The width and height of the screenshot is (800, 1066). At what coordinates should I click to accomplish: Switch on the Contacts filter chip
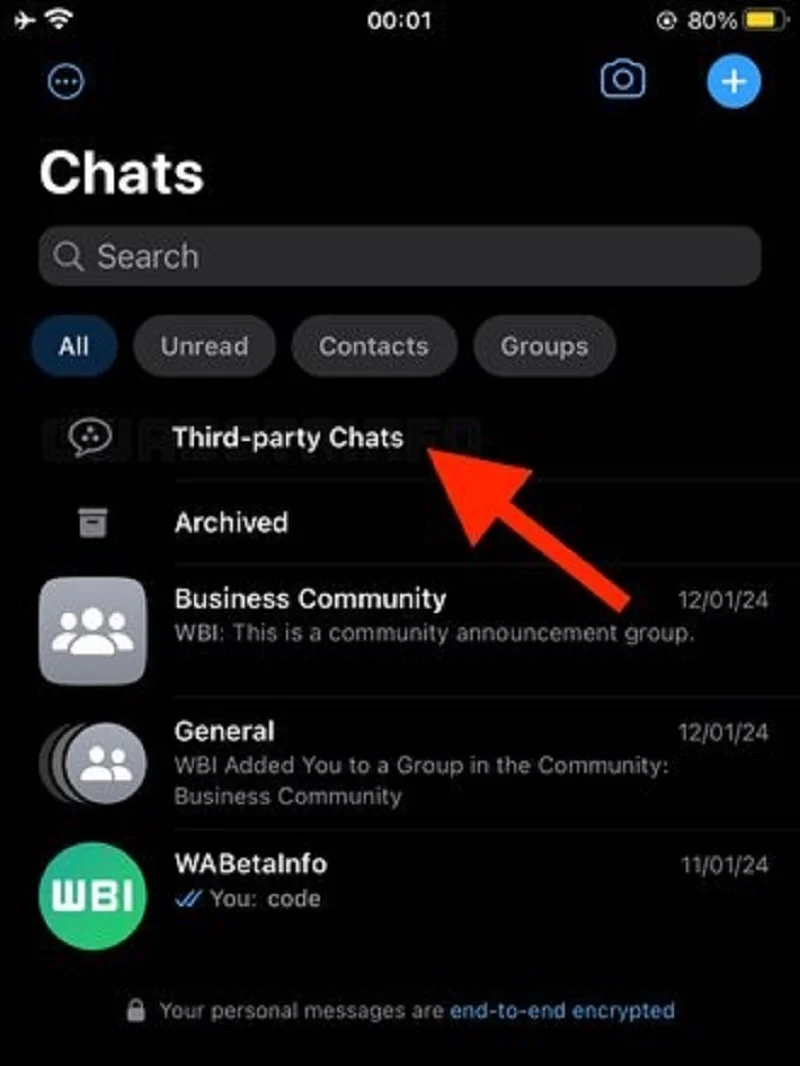click(374, 346)
